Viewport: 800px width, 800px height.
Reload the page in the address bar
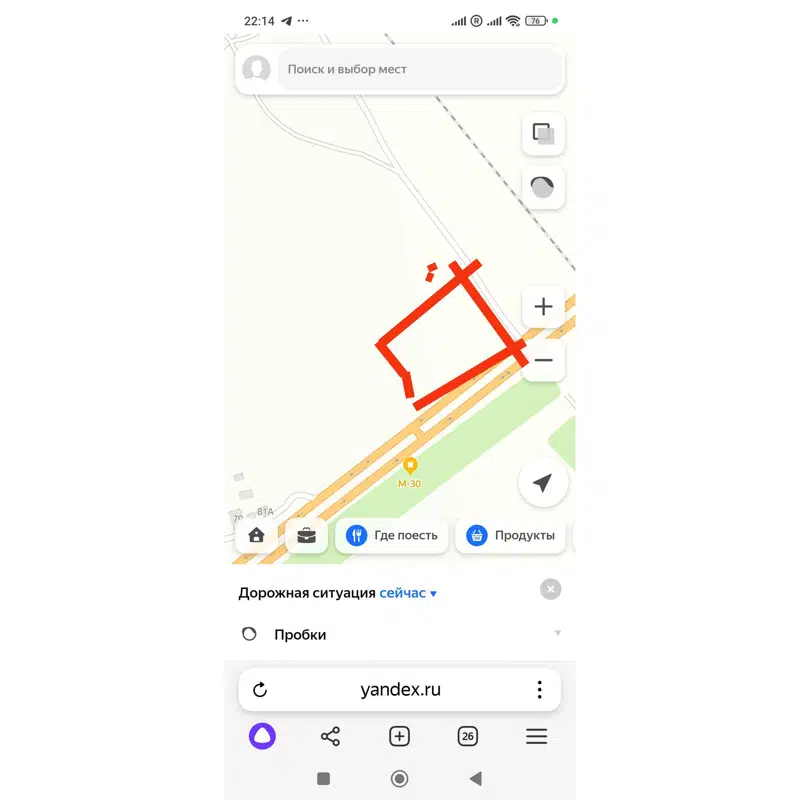point(260,689)
